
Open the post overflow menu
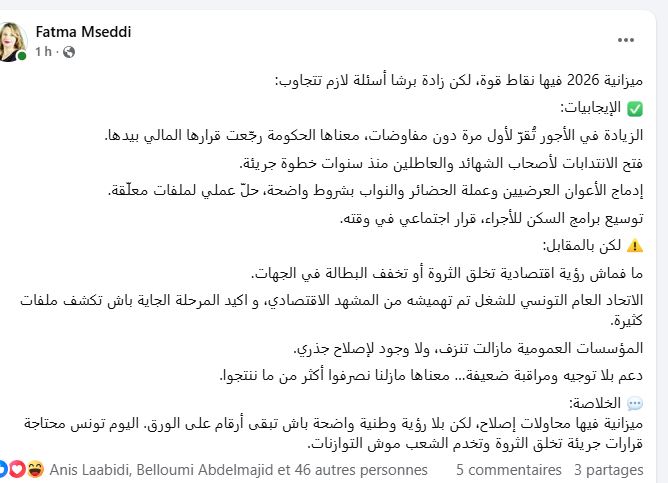(626, 40)
